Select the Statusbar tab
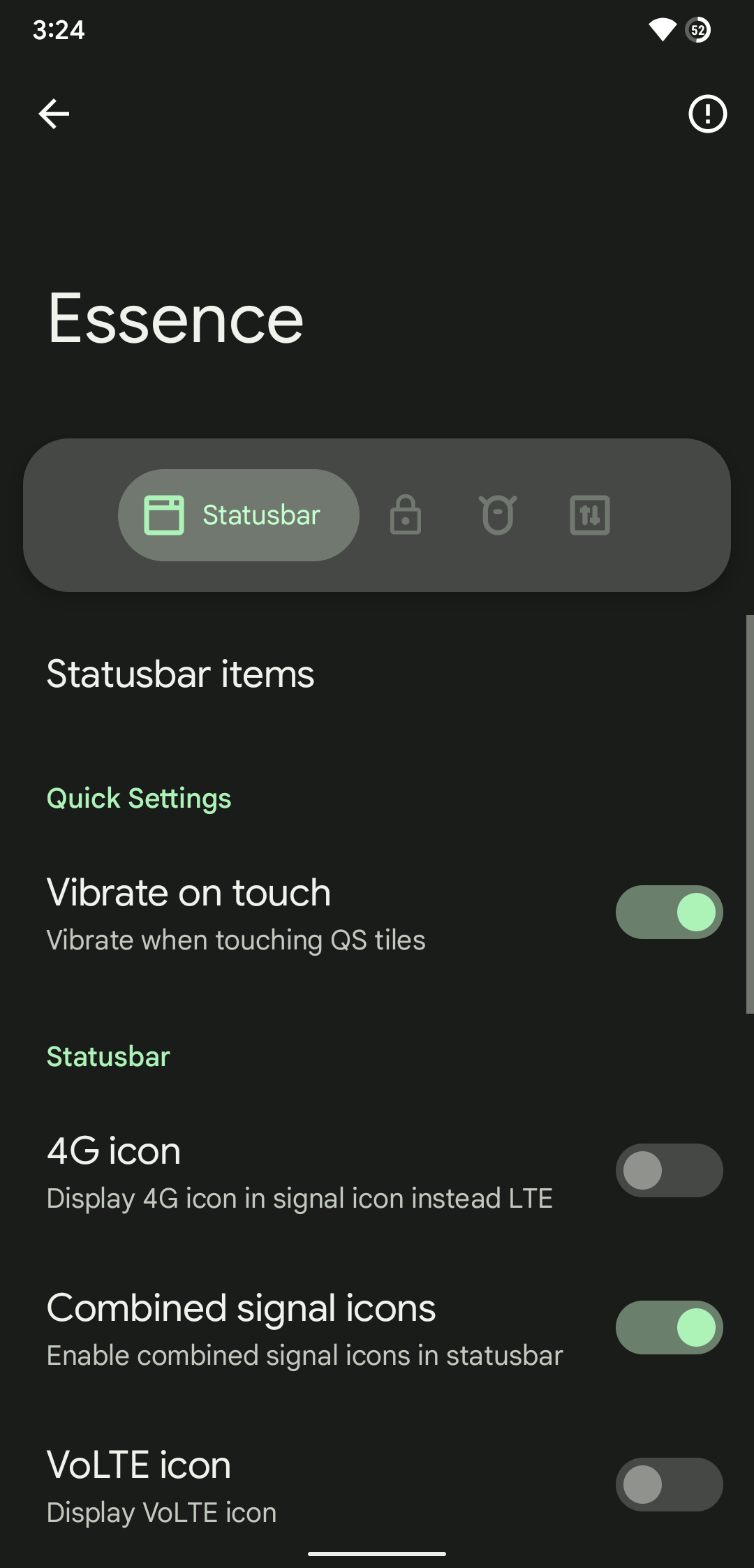The image size is (754, 1568). (x=238, y=515)
